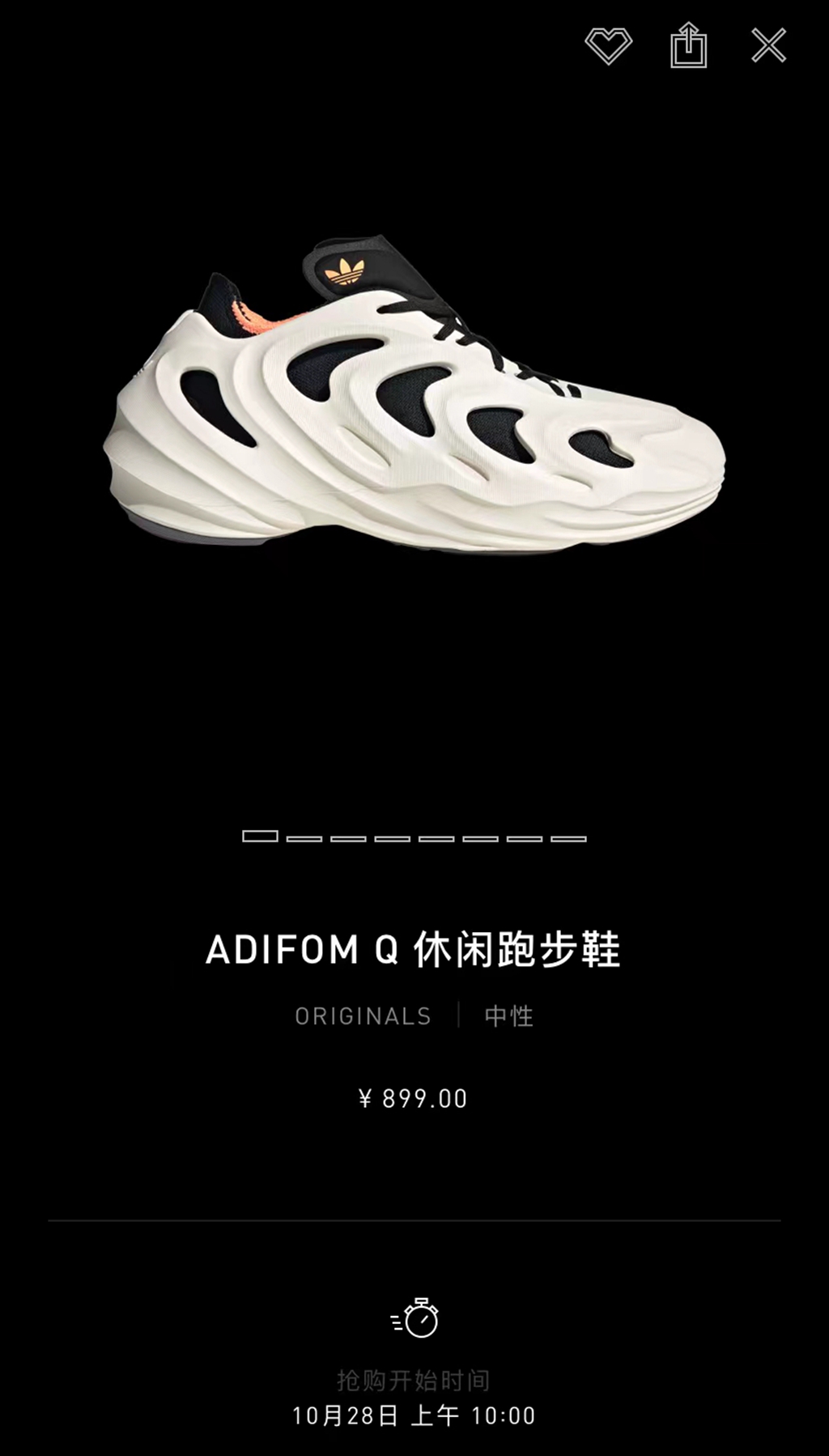This screenshot has width=829, height=1456.
Task: Share this ADIFOM Q product page
Action: pyautogui.click(x=688, y=46)
